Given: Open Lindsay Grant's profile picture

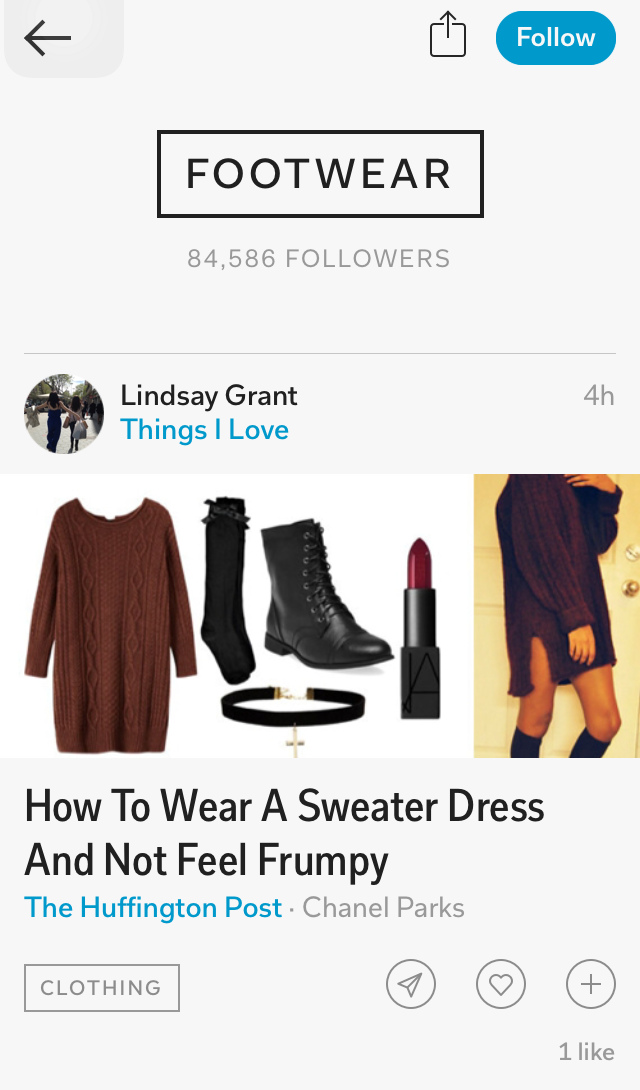Looking at the screenshot, I should (64, 414).
